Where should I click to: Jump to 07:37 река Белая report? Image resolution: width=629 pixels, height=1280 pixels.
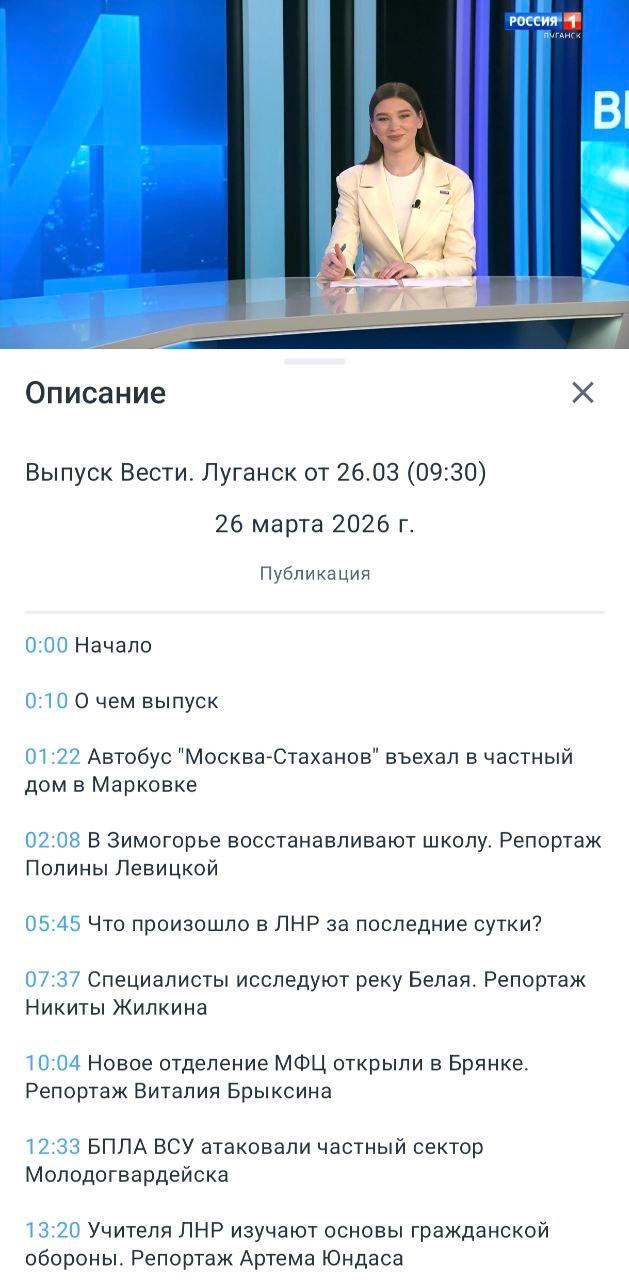pyautogui.click(x=52, y=981)
